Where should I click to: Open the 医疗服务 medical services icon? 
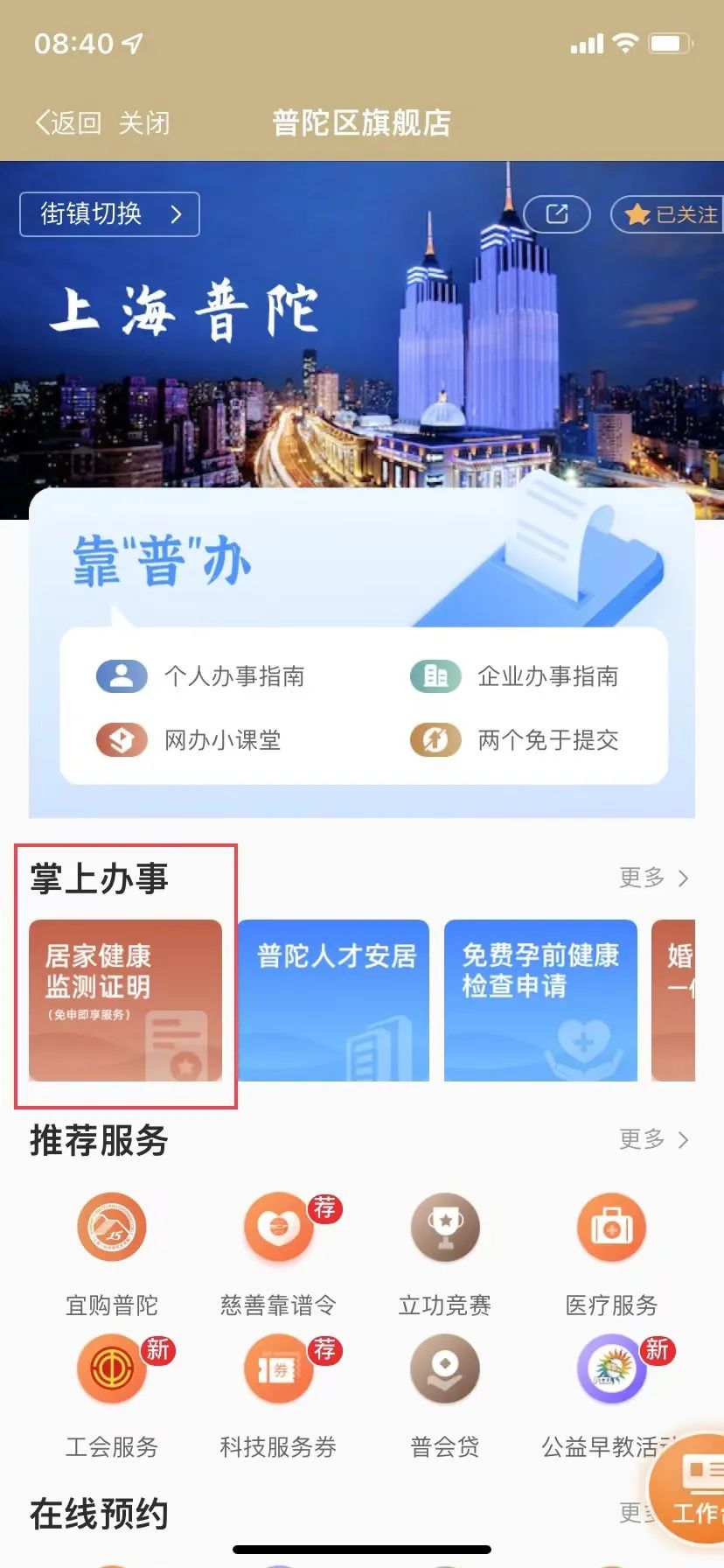pos(611,1228)
